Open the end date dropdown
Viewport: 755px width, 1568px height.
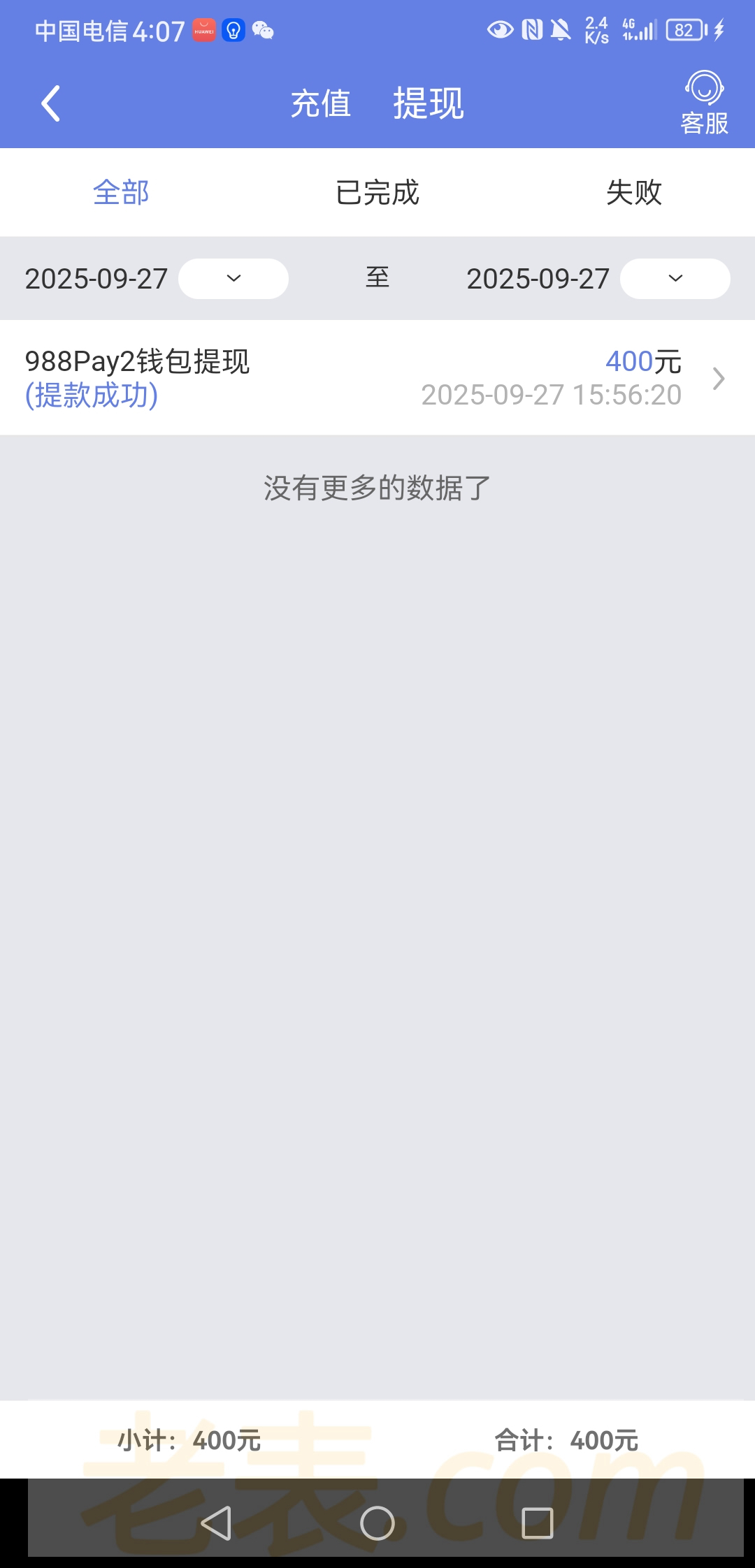[x=675, y=279]
